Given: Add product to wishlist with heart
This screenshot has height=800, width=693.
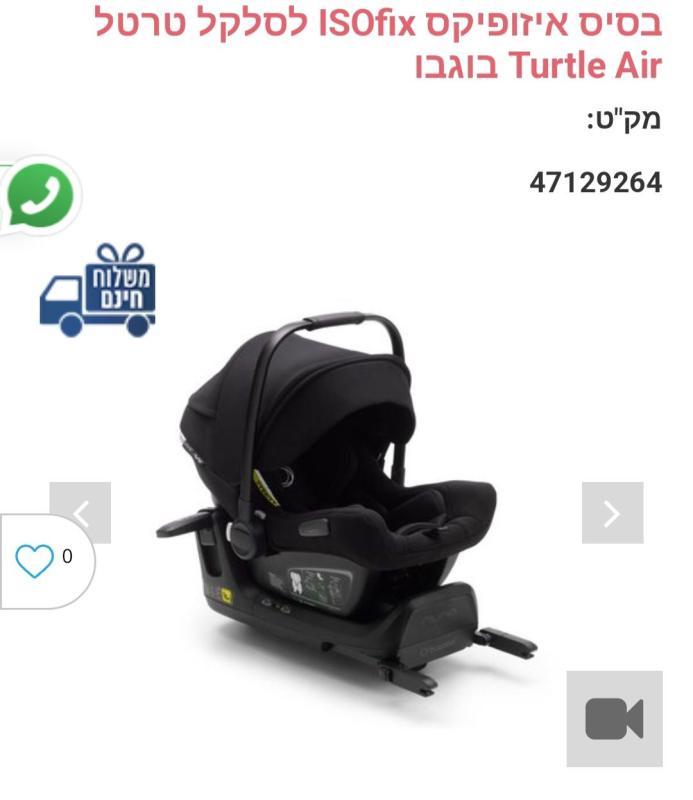Looking at the screenshot, I should (x=35, y=562).
